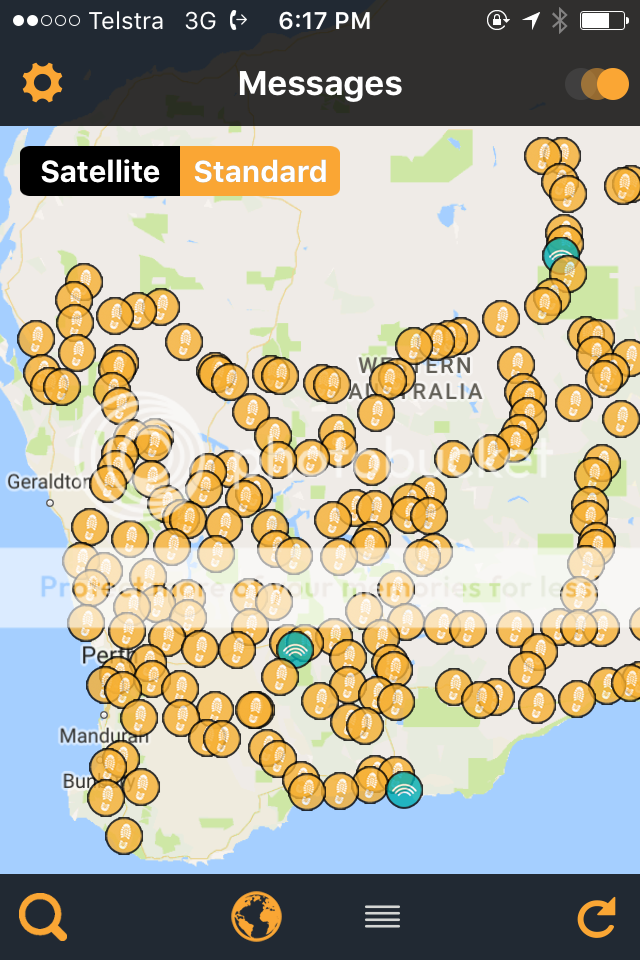Viewport: 640px width, 960px height.
Task: Select the Standard map view
Action: [260, 171]
